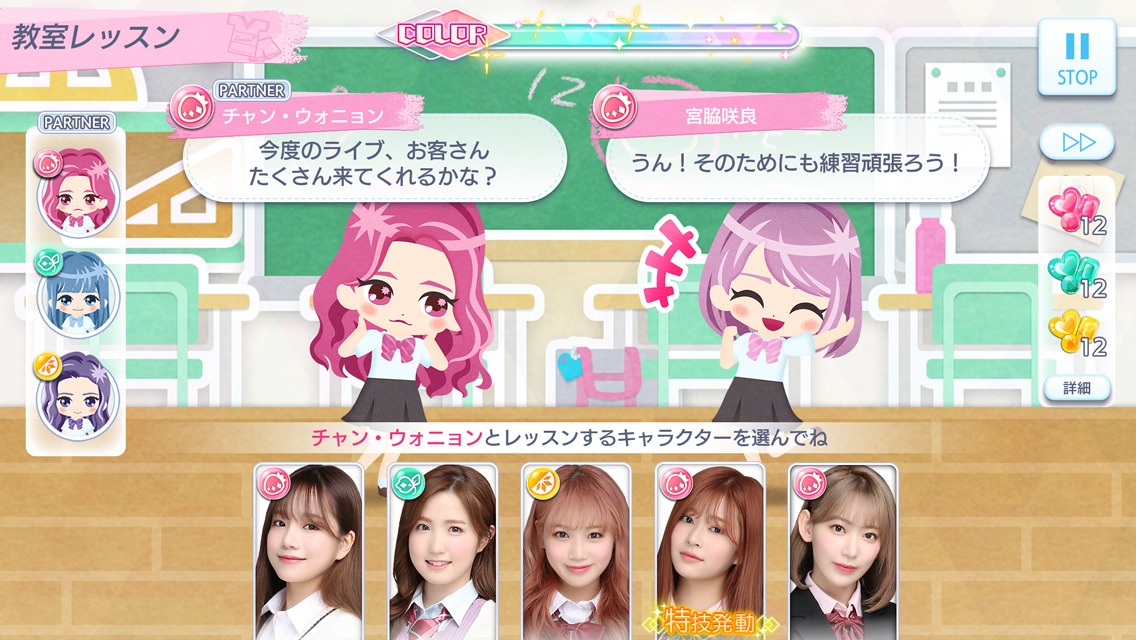The image size is (1136, 640).
Task: Tap the fast-forward arrows button
Action: [1077, 142]
